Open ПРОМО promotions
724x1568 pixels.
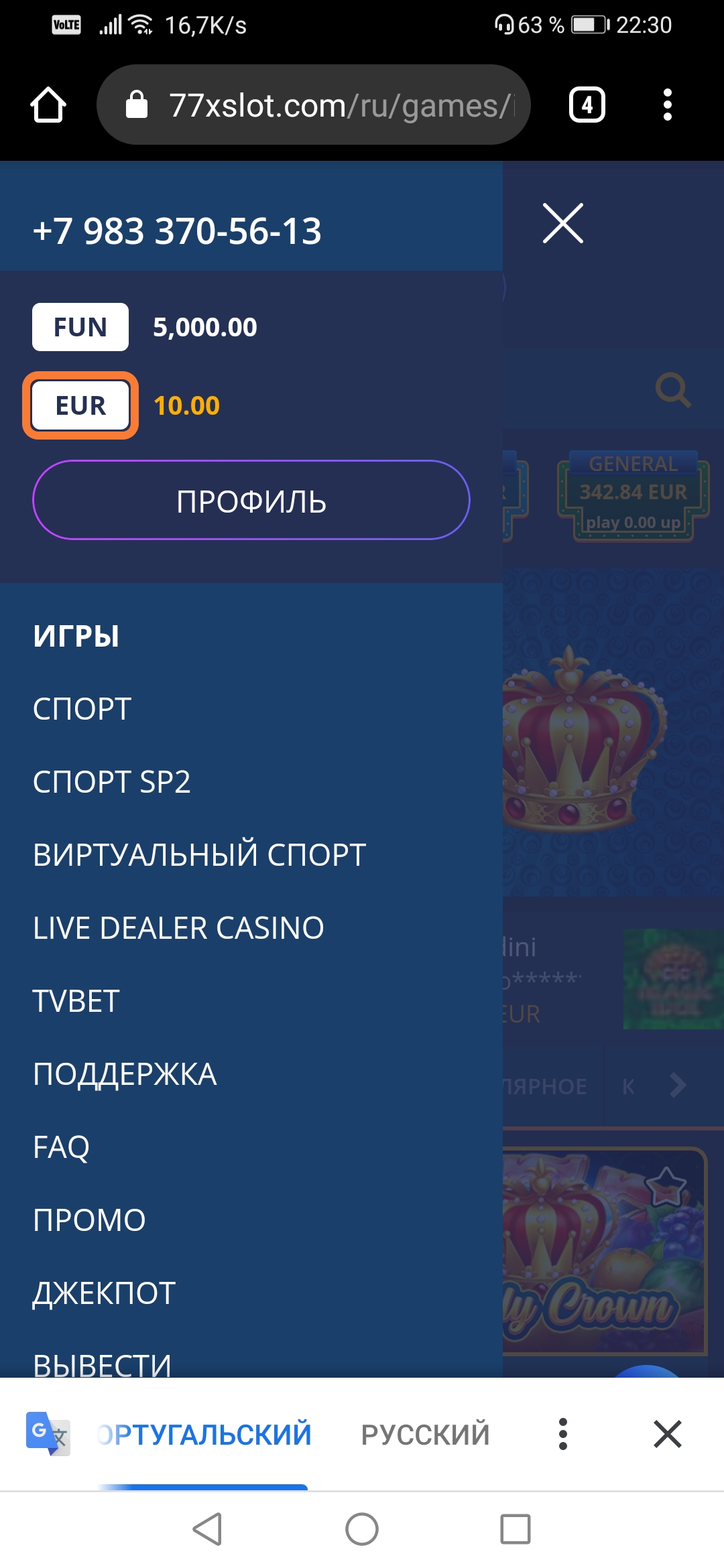pos(90,1220)
